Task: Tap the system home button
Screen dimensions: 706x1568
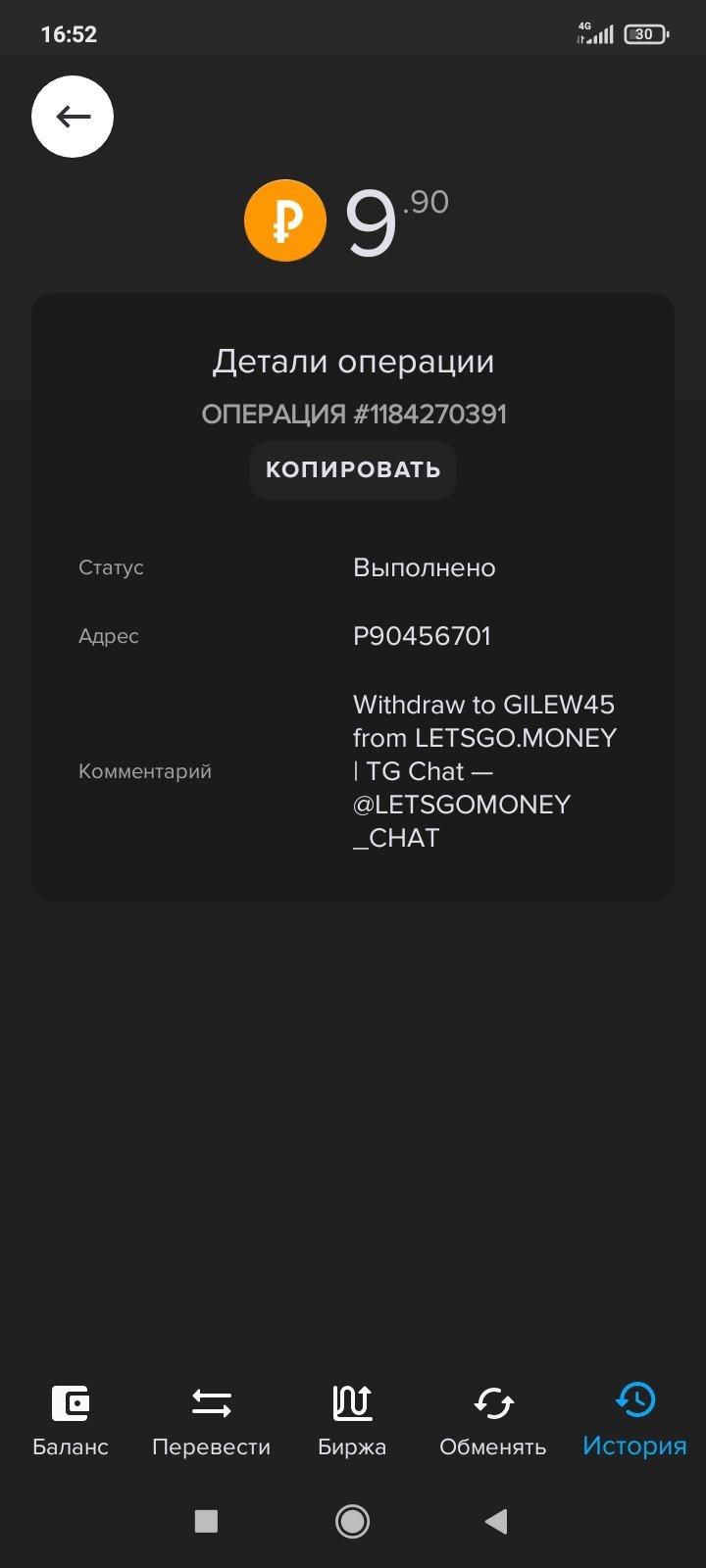Action: 353,1521
